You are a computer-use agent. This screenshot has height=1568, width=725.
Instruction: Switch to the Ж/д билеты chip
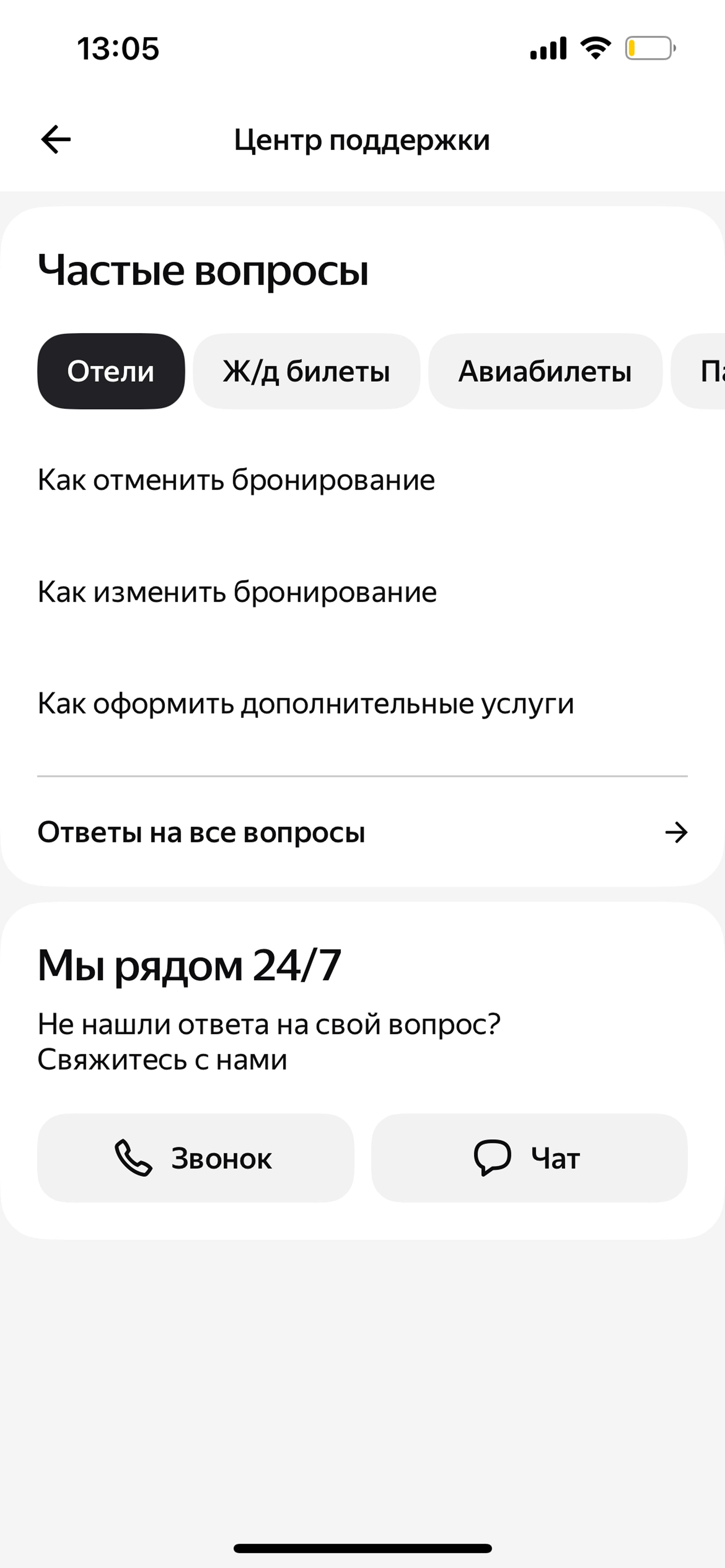click(306, 371)
